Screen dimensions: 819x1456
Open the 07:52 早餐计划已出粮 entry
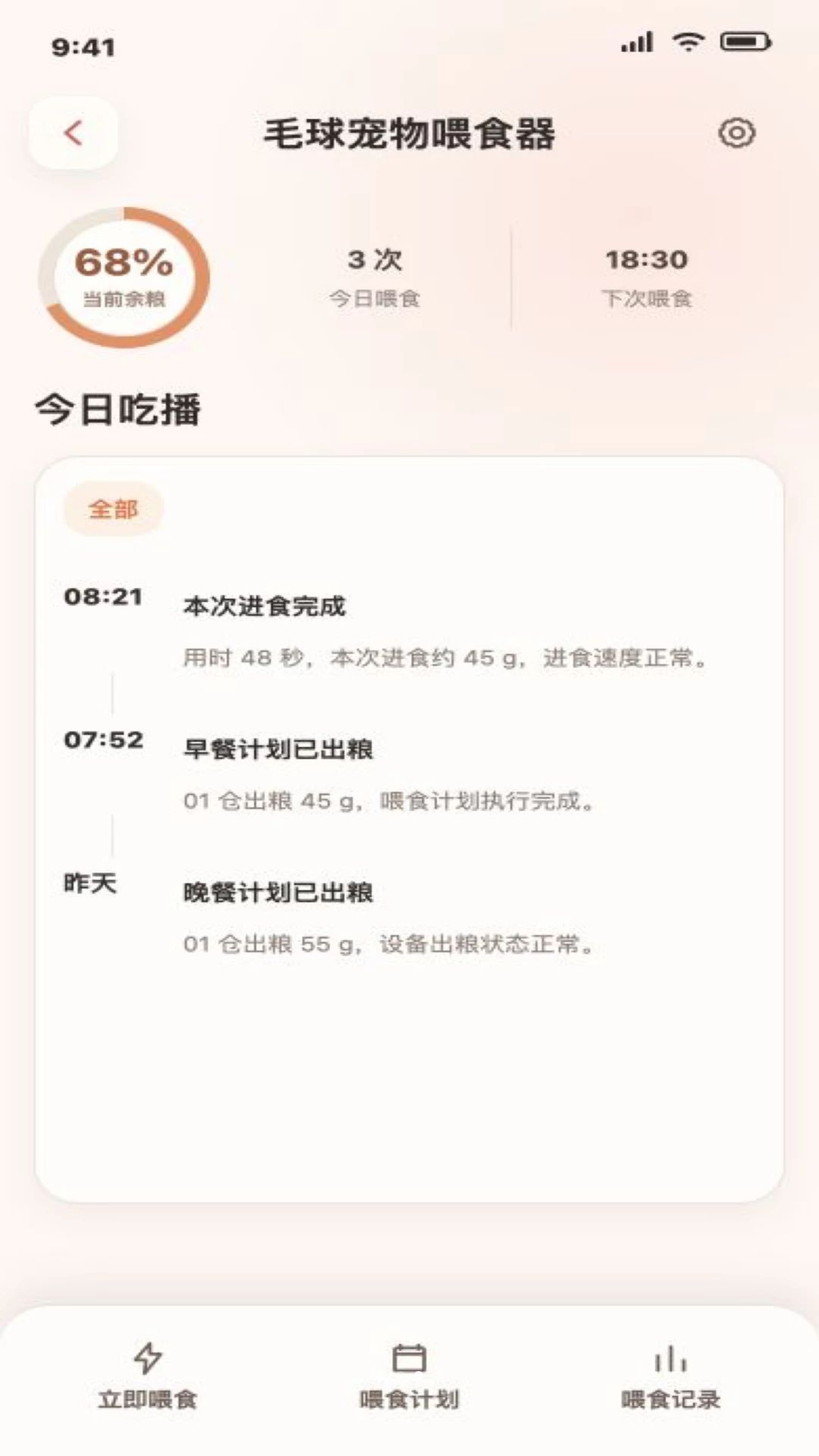(x=409, y=771)
